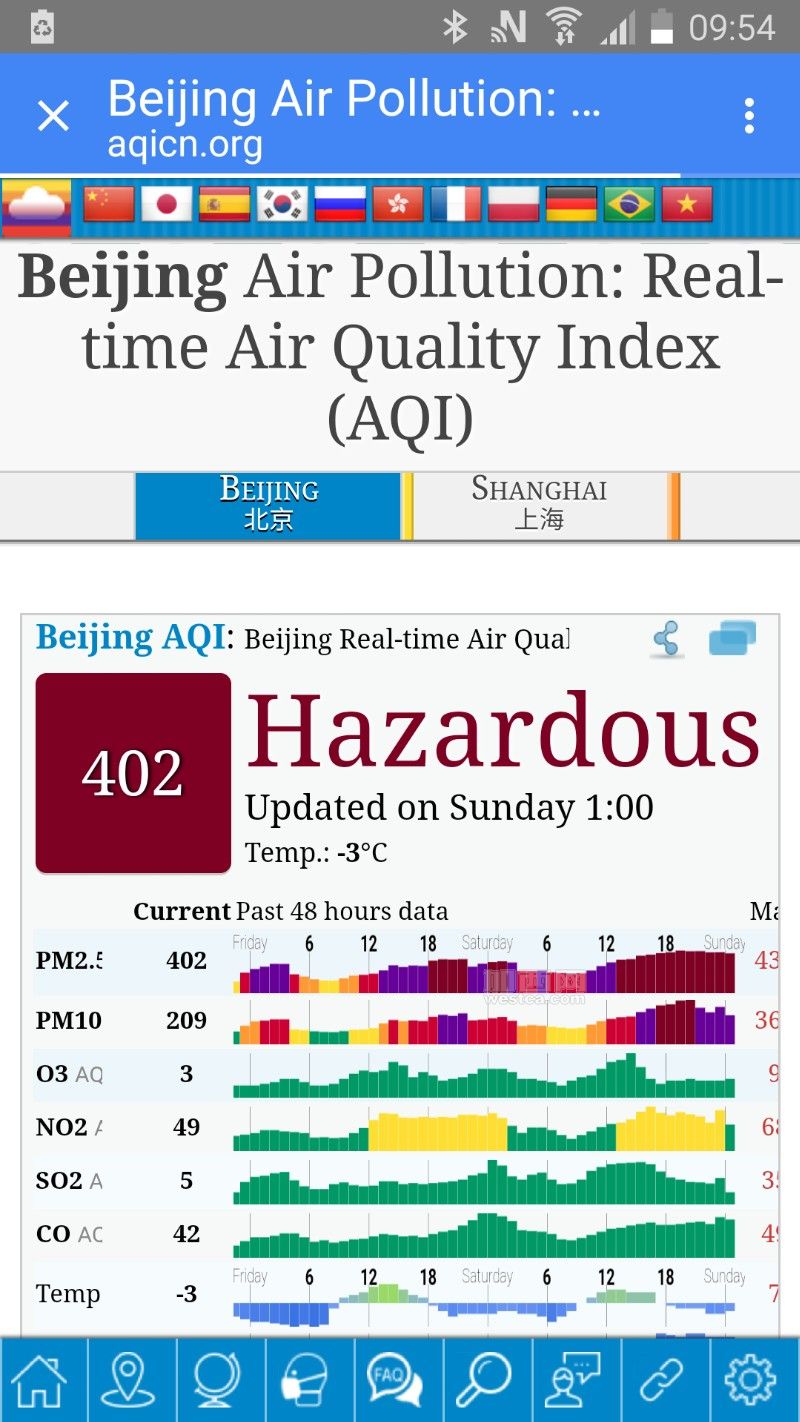Share the Beijing AQI reading
The height and width of the screenshot is (1422, 800).
[x=666, y=639]
